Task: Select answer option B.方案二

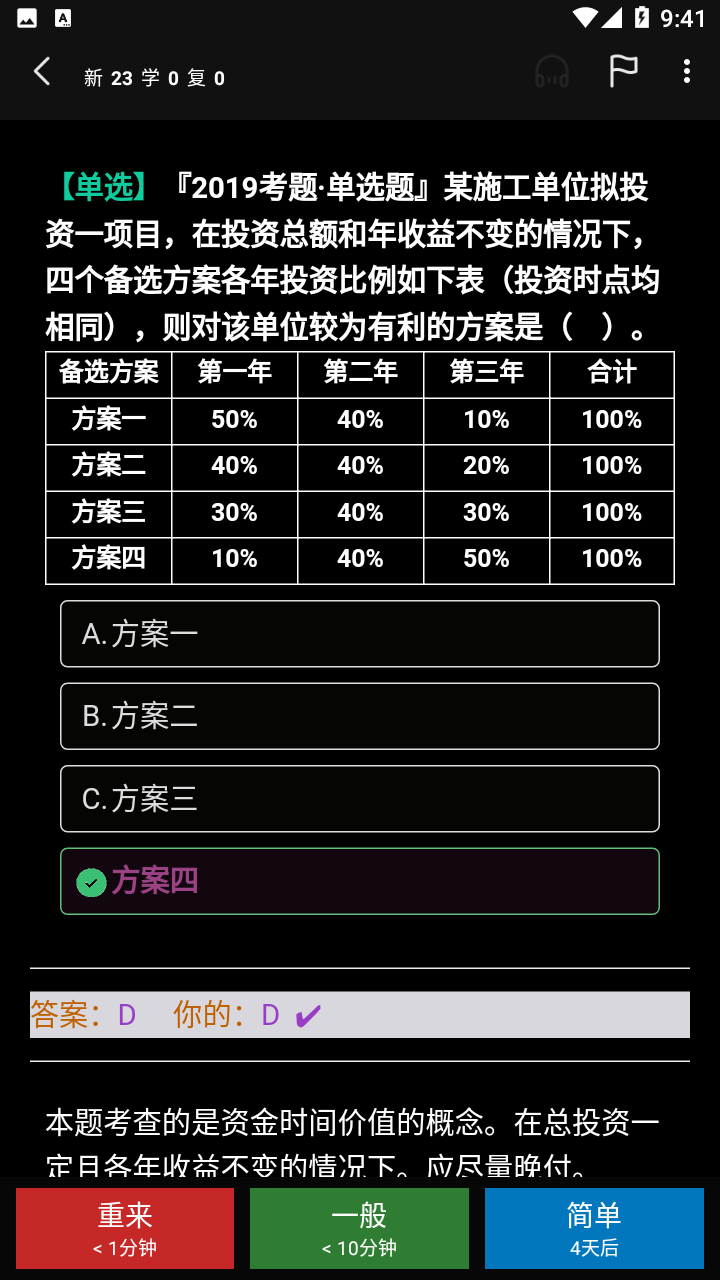Action: coord(360,716)
